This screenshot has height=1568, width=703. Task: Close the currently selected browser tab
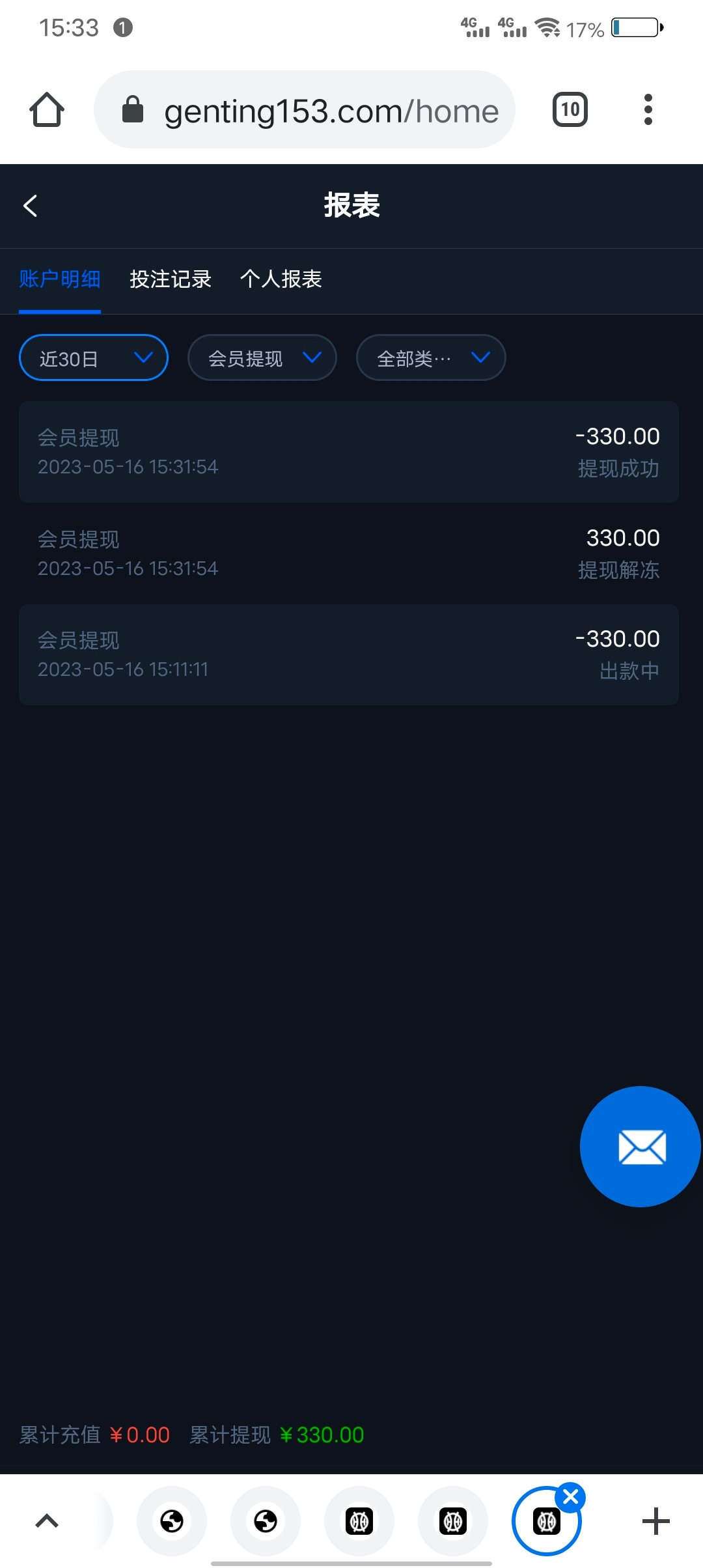click(x=572, y=1497)
